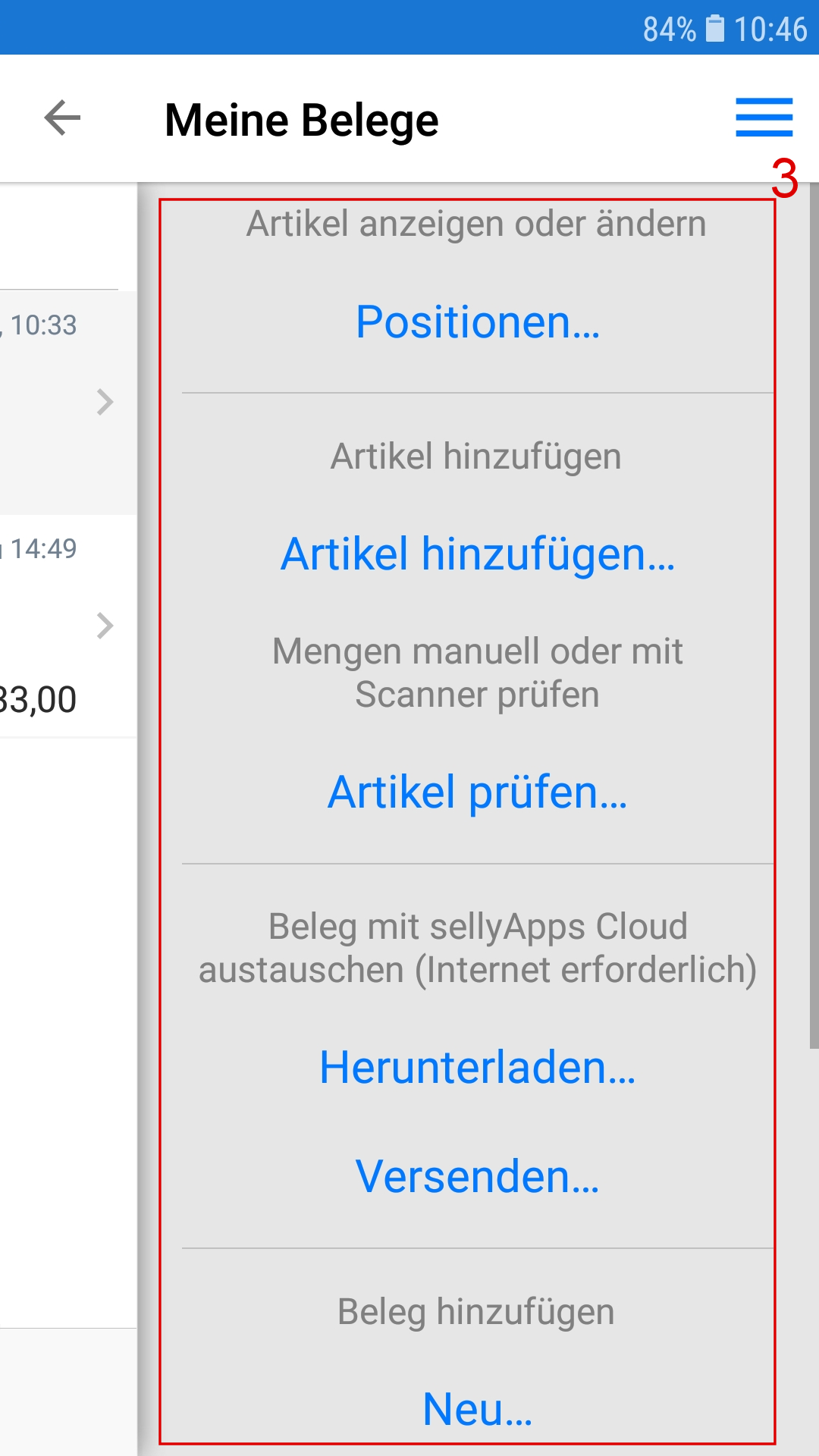Open Positionen to view articles

point(478,322)
